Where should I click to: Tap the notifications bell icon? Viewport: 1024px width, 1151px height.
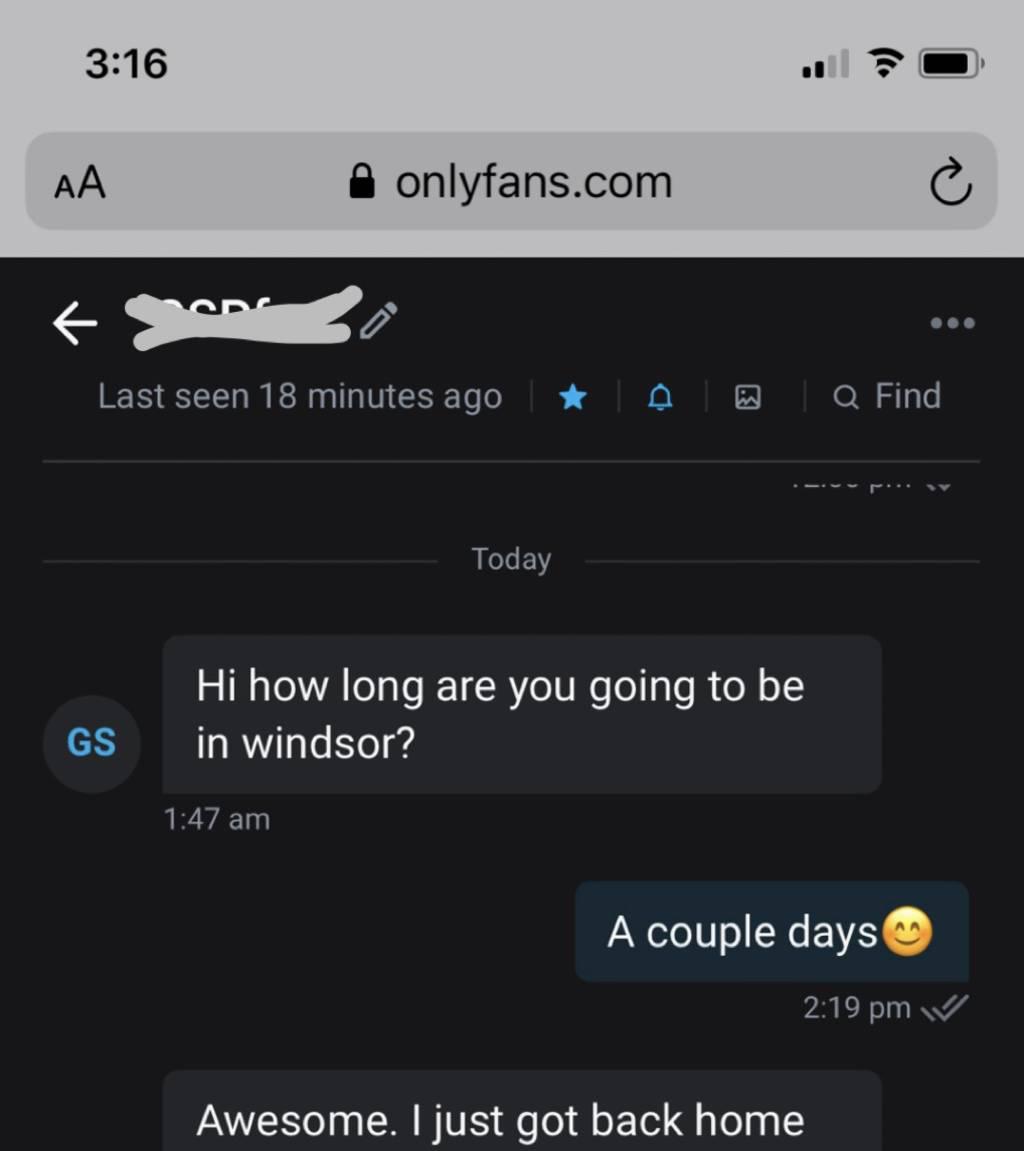click(x=659, y=398)
